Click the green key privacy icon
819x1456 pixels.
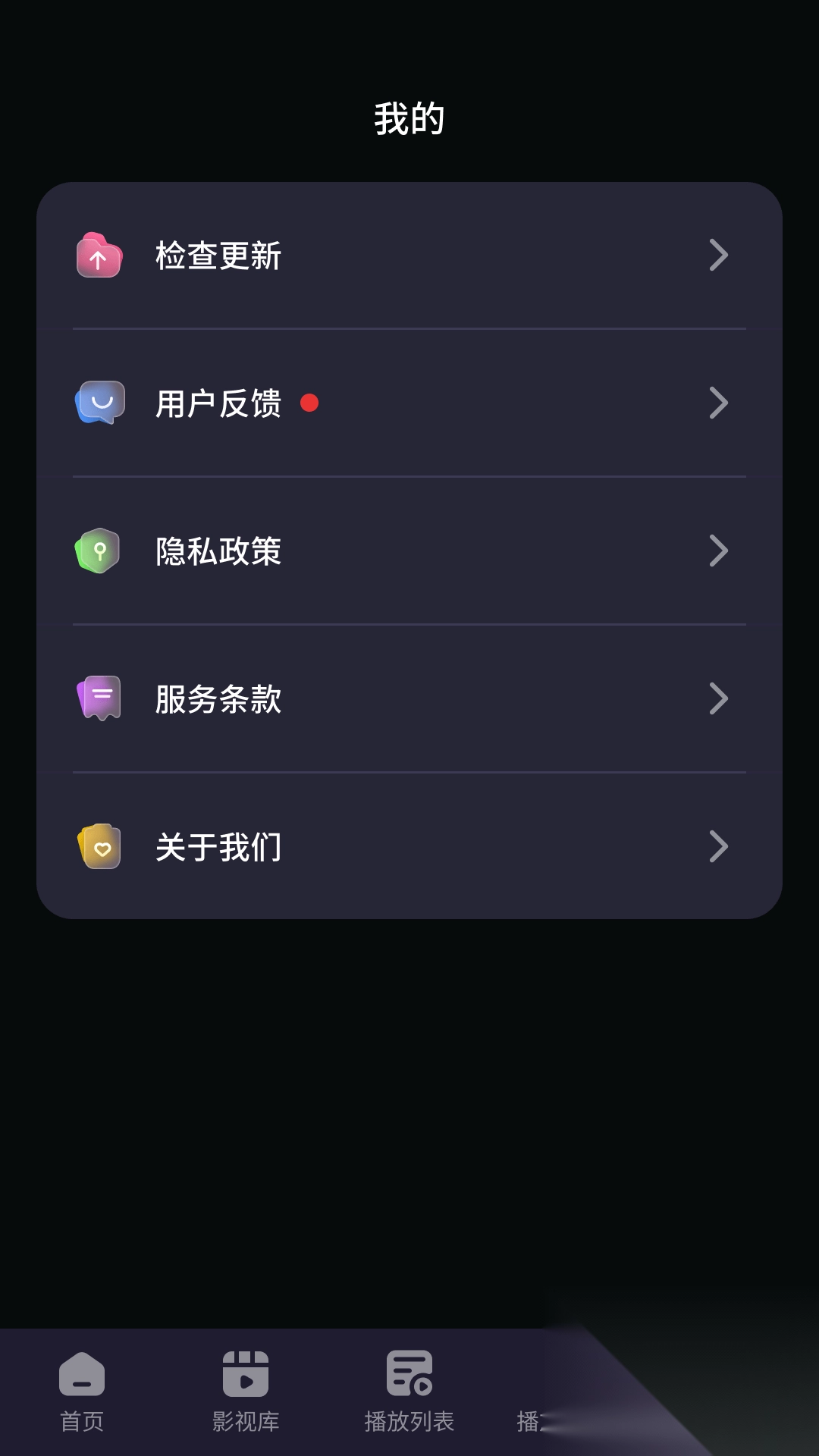[98, 551]
